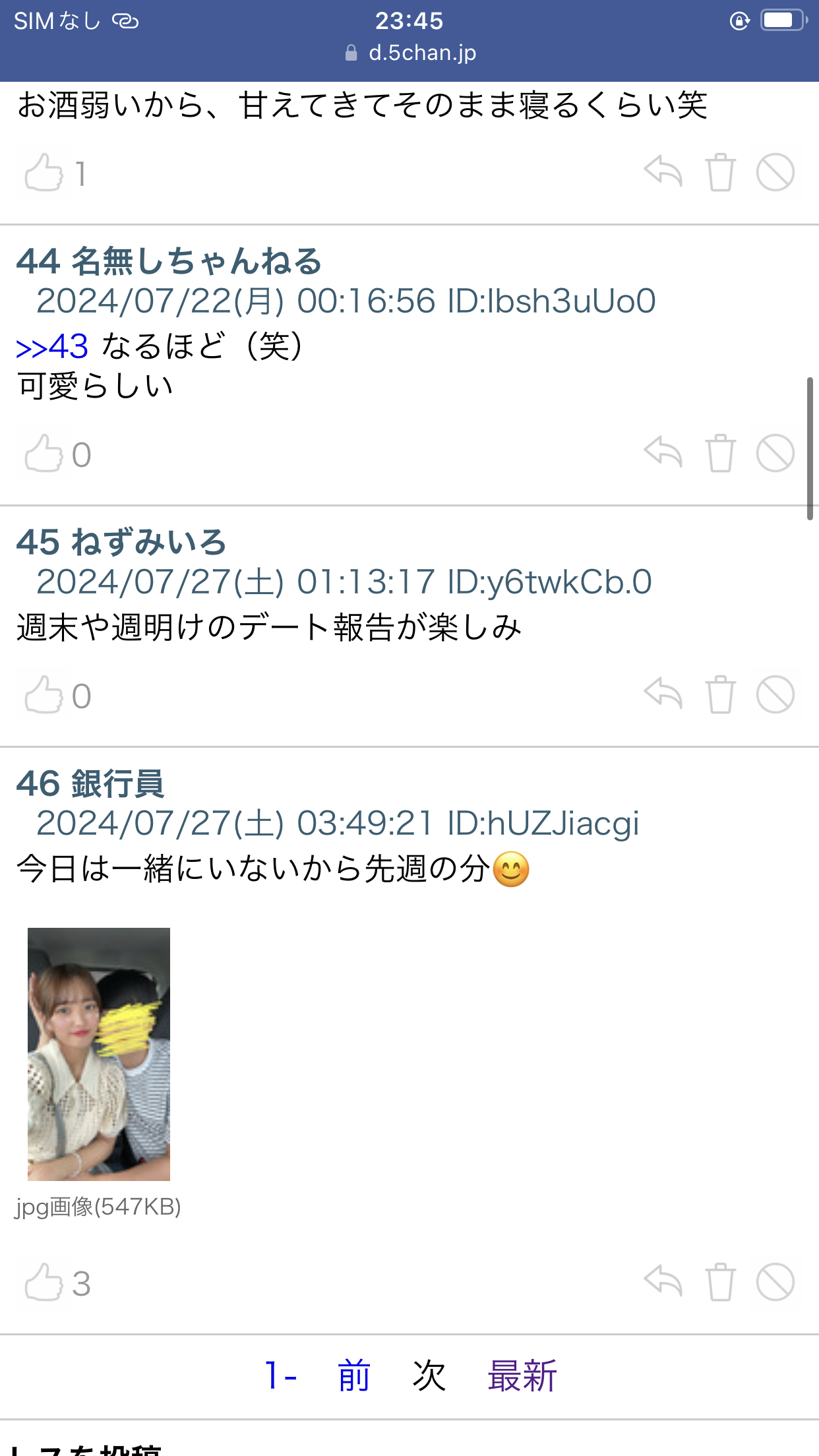
Task: Go to the previous page 前
Action: pos(354,1376)
